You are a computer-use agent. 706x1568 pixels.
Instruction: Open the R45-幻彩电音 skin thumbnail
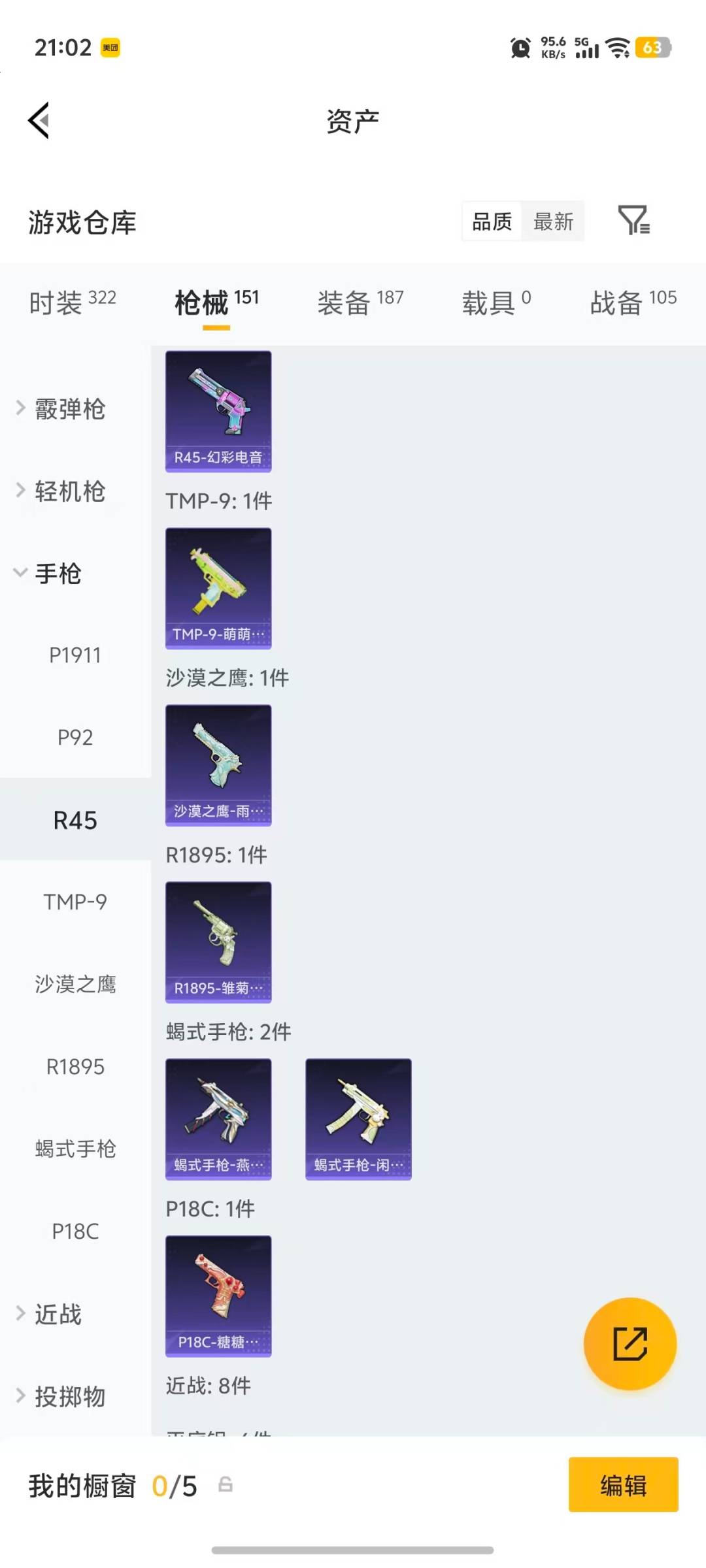pos(218,408)
